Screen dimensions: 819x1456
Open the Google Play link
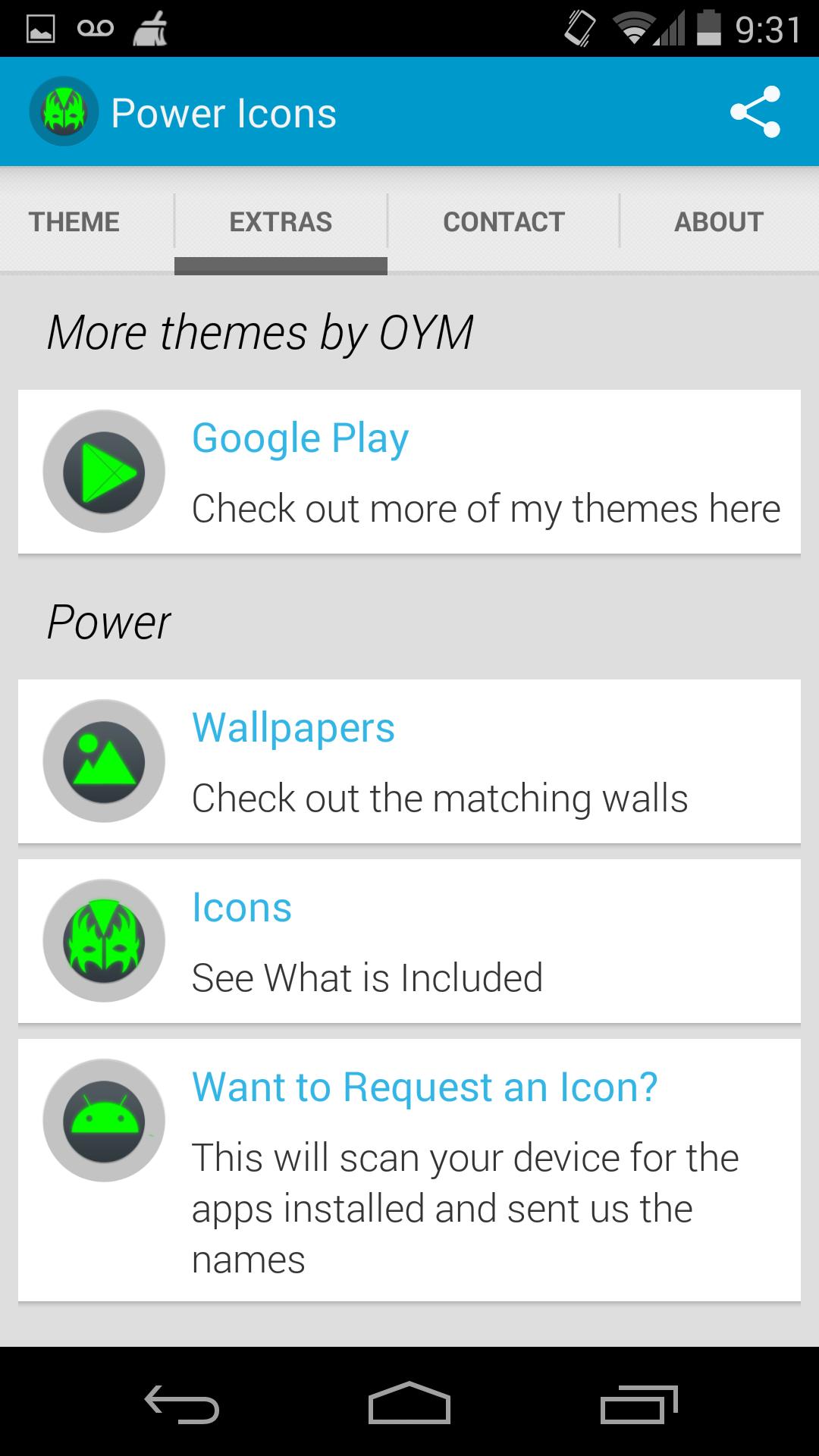pyautogui.click(x=300, y=437)
